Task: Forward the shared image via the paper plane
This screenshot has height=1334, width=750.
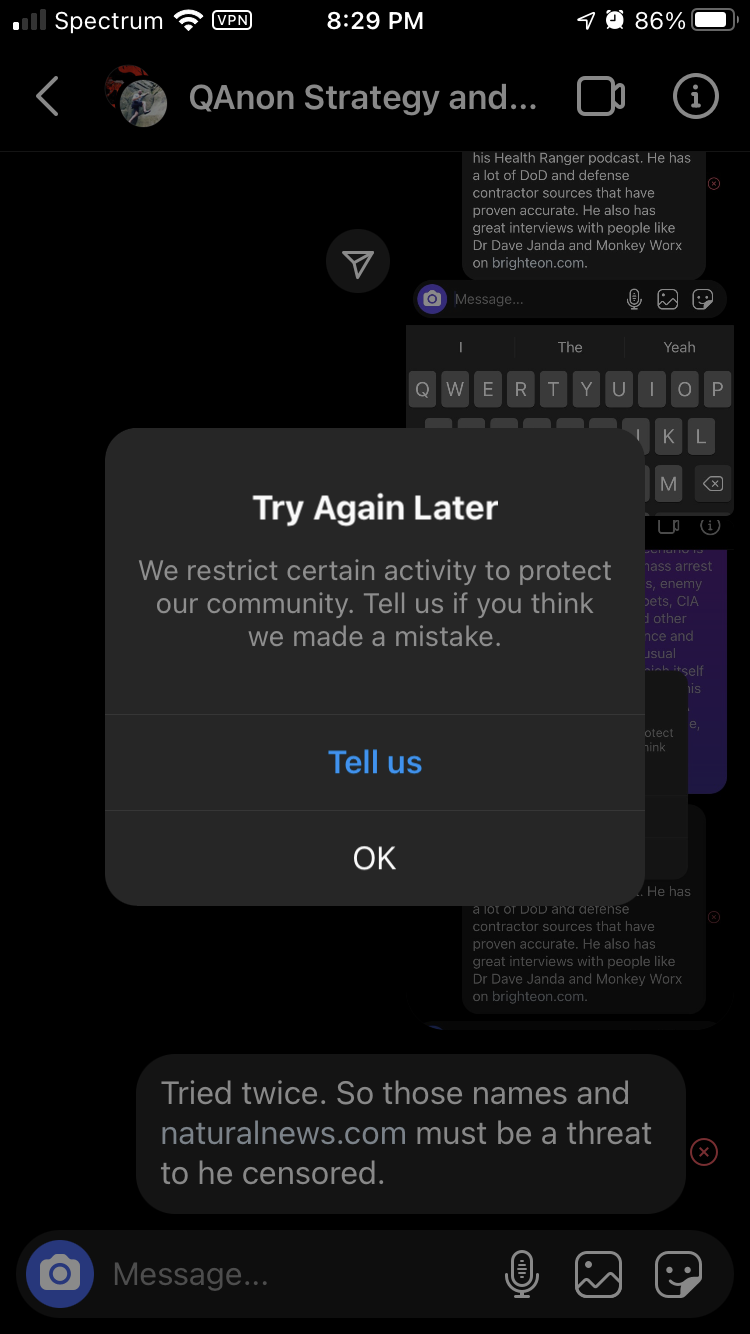Action: click(357, 263)
